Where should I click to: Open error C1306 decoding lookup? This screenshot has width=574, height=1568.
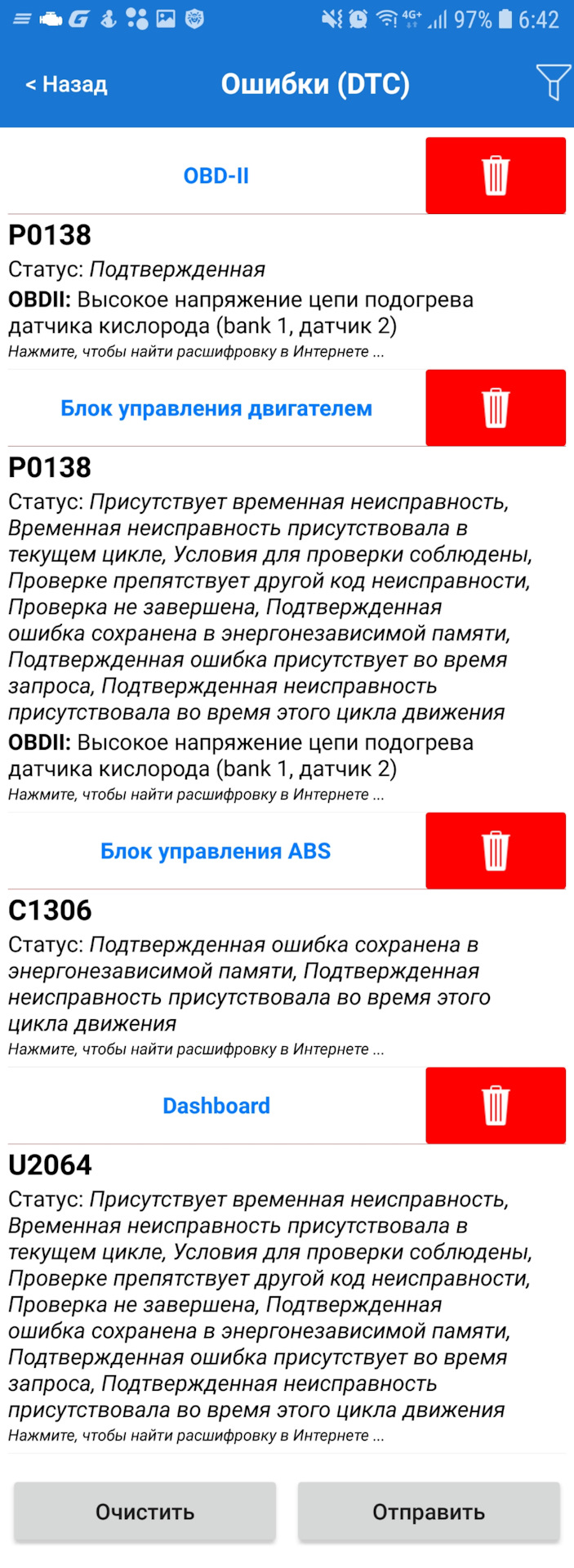[196, 1049]
